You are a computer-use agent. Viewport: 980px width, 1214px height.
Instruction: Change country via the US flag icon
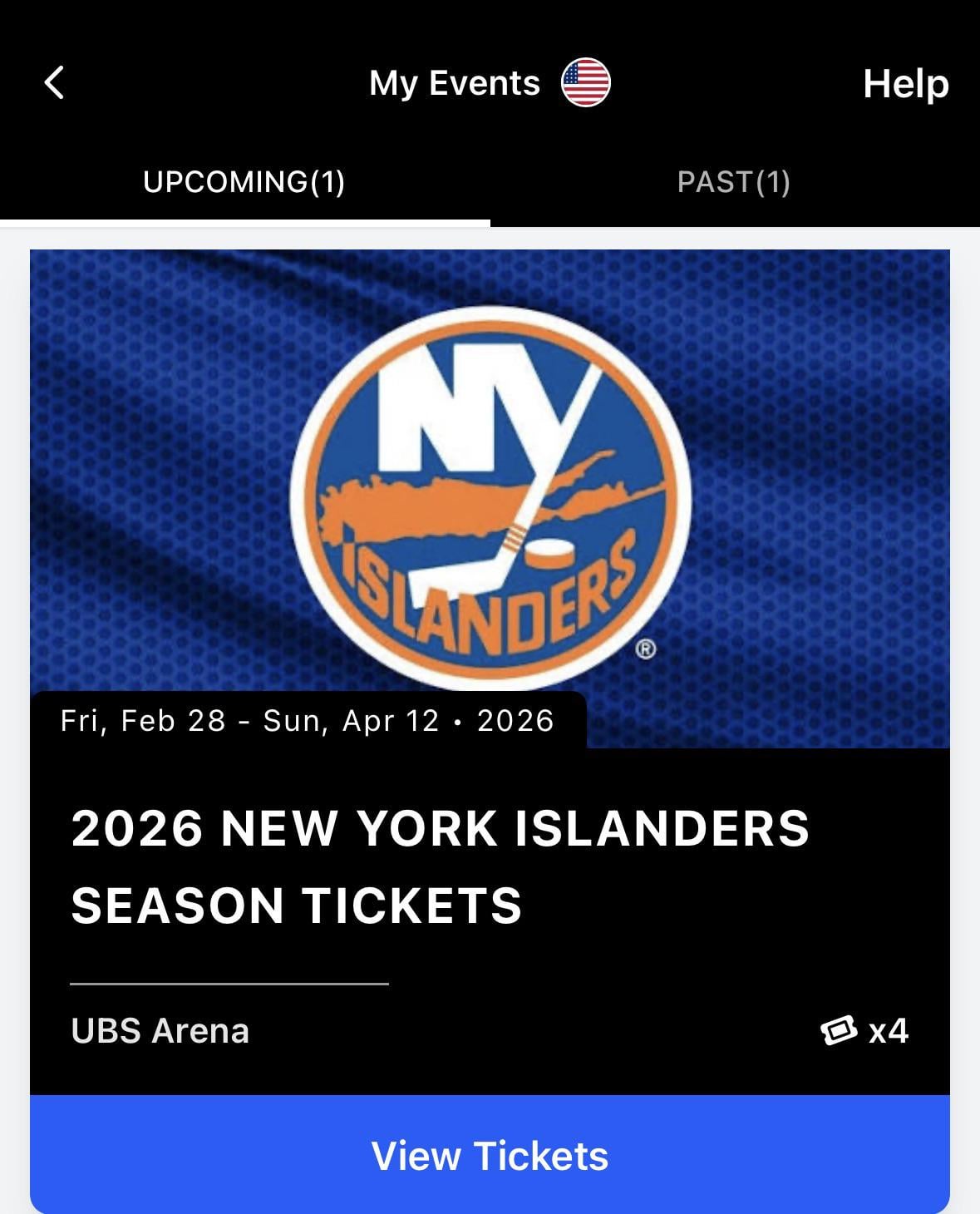[x=586, y=83]
